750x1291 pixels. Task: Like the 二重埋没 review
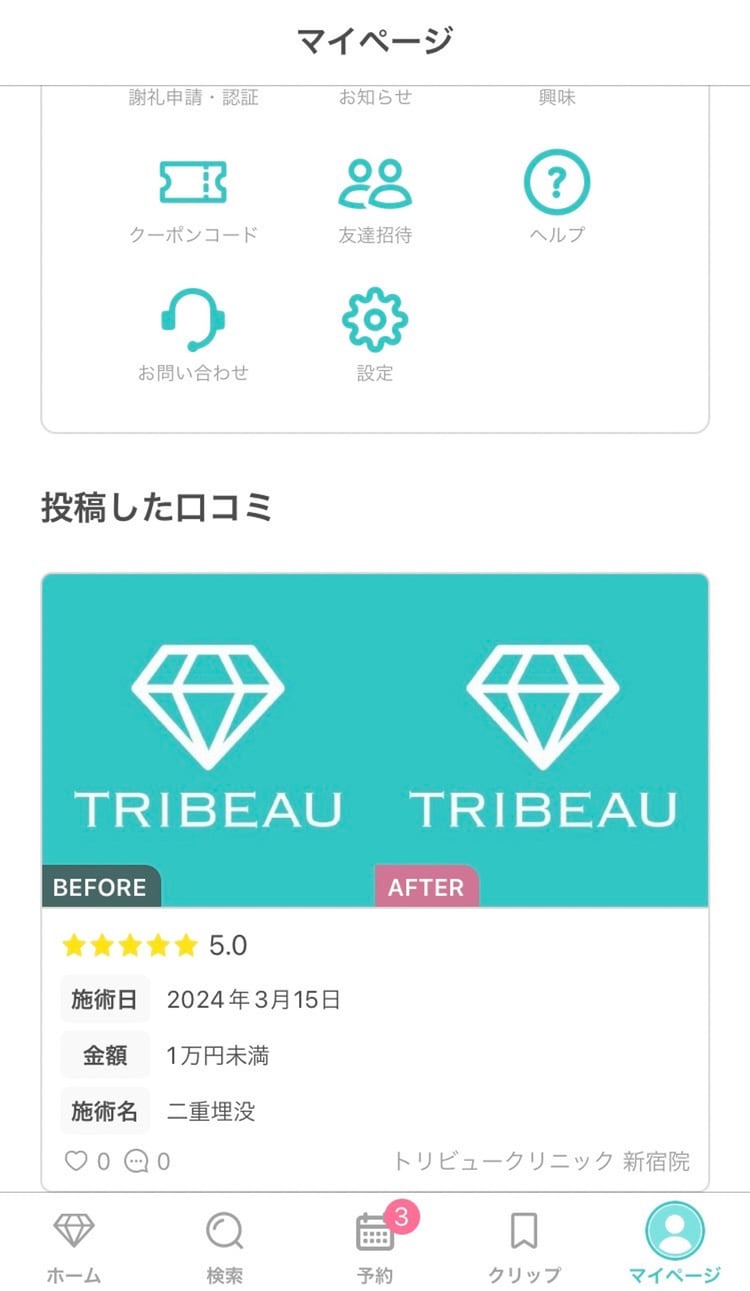click(x=77, y=1161)
